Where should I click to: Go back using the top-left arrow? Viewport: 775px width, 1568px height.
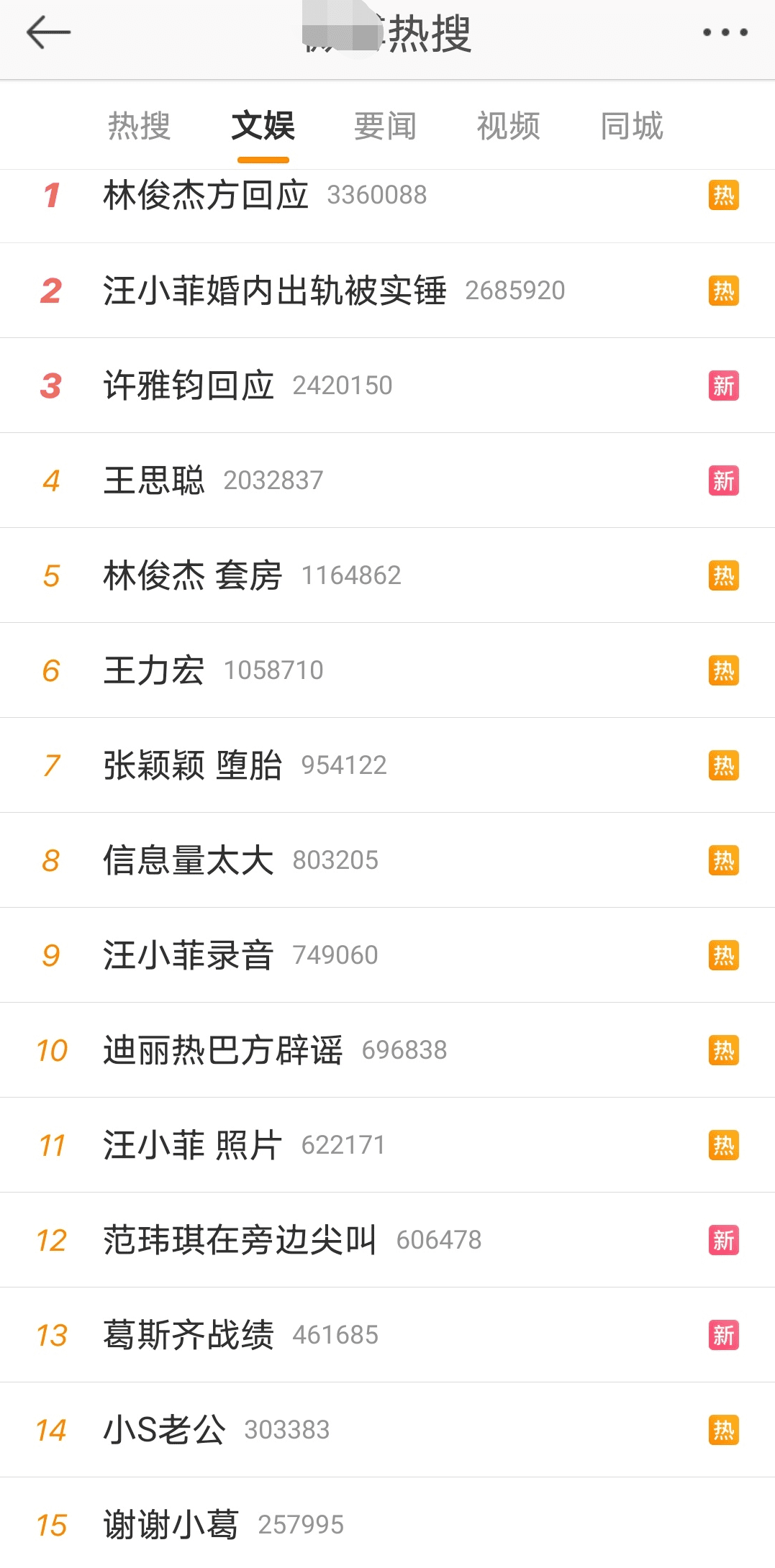48,33
